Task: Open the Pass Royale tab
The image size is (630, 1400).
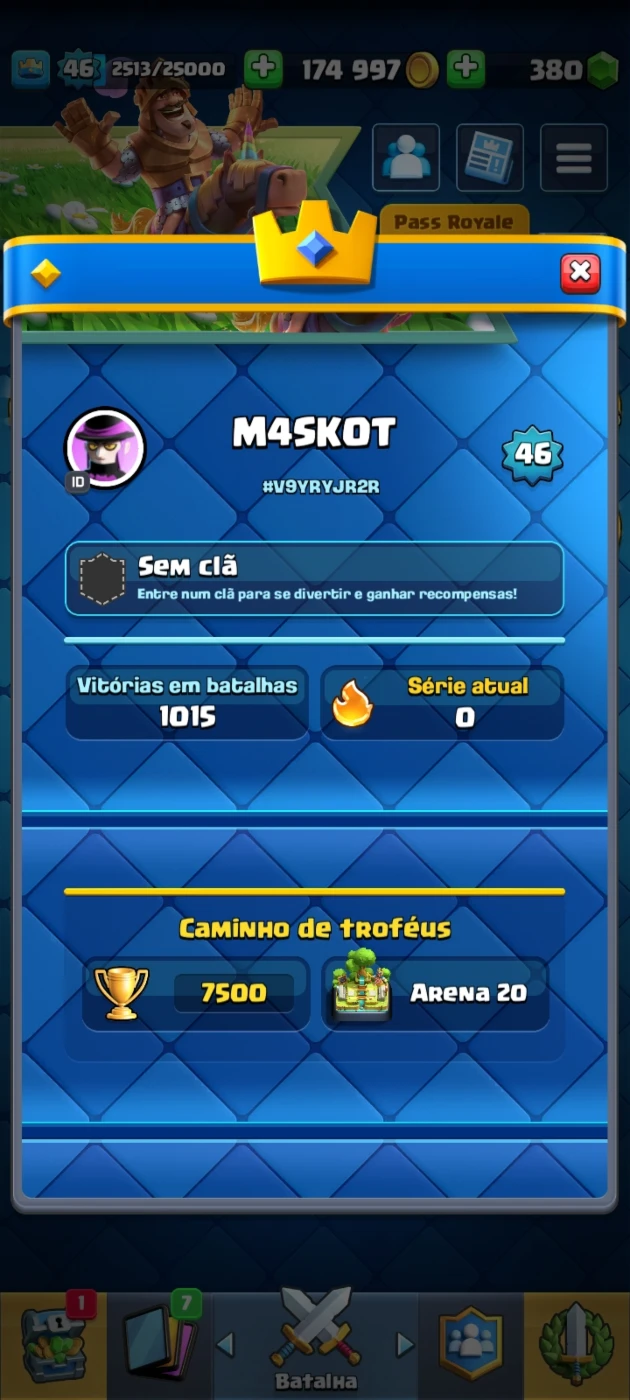Action: [453, 222]
